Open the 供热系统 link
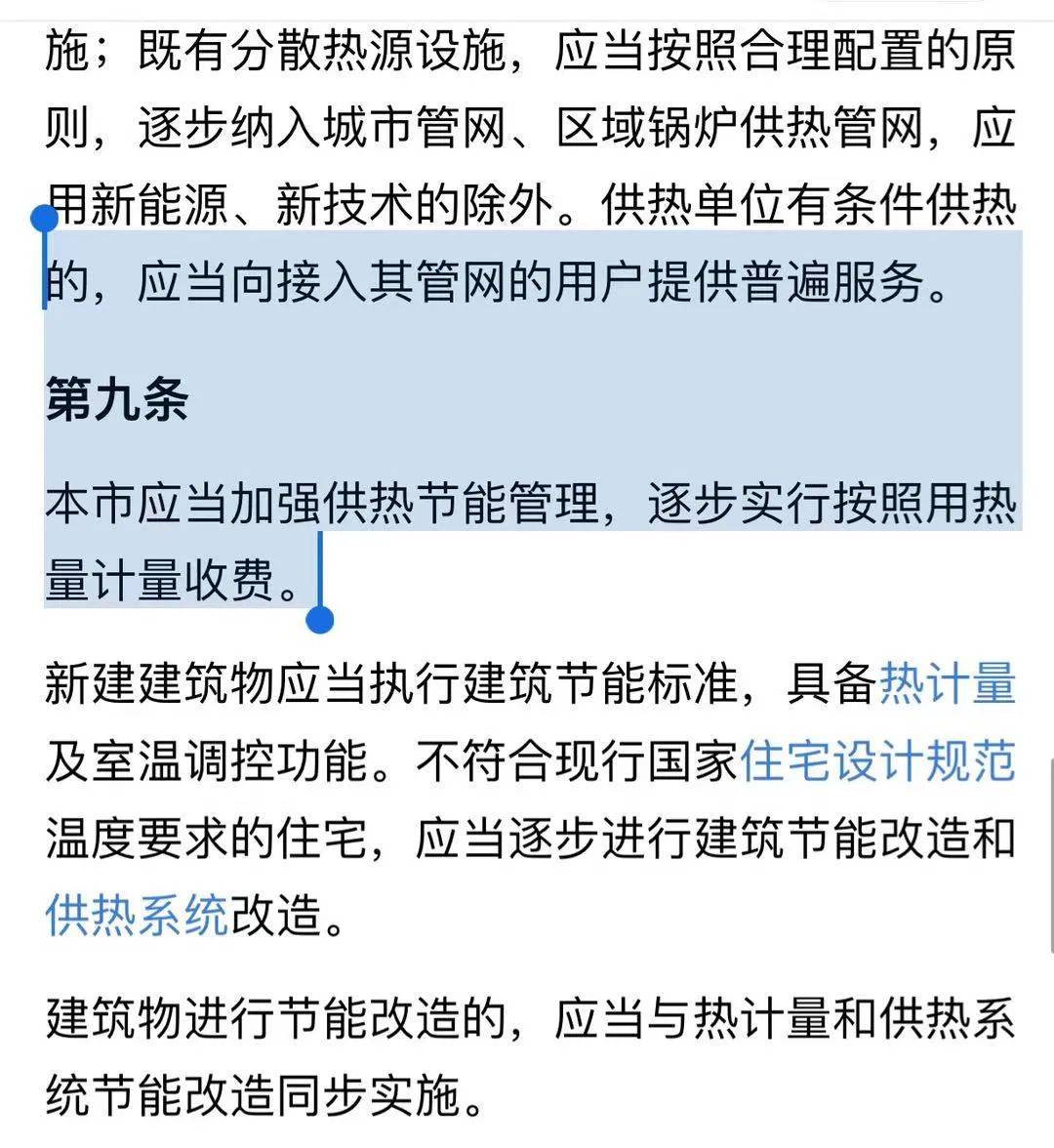Screen dimensions: 1054x1148 (x=137, y=916)
